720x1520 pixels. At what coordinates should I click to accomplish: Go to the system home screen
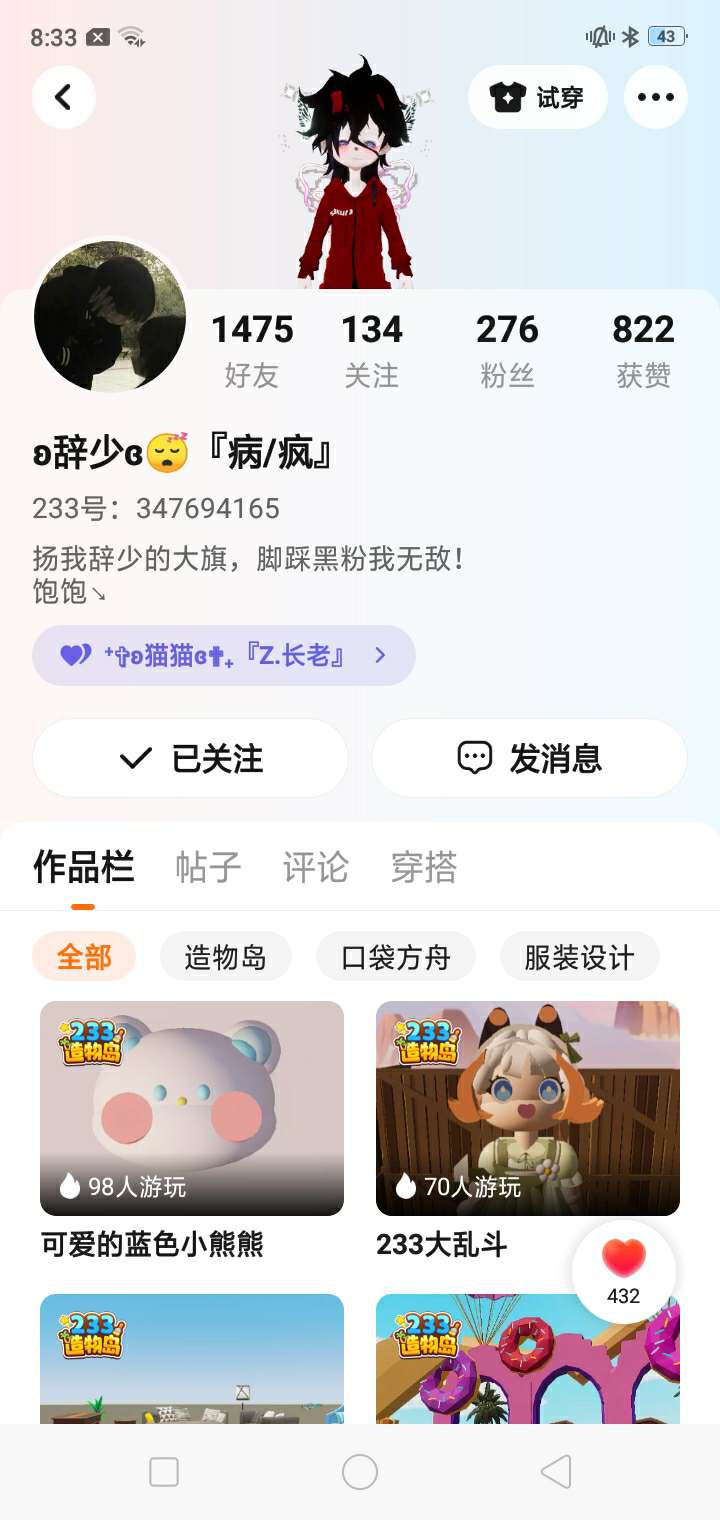(x=360, y=1472)
